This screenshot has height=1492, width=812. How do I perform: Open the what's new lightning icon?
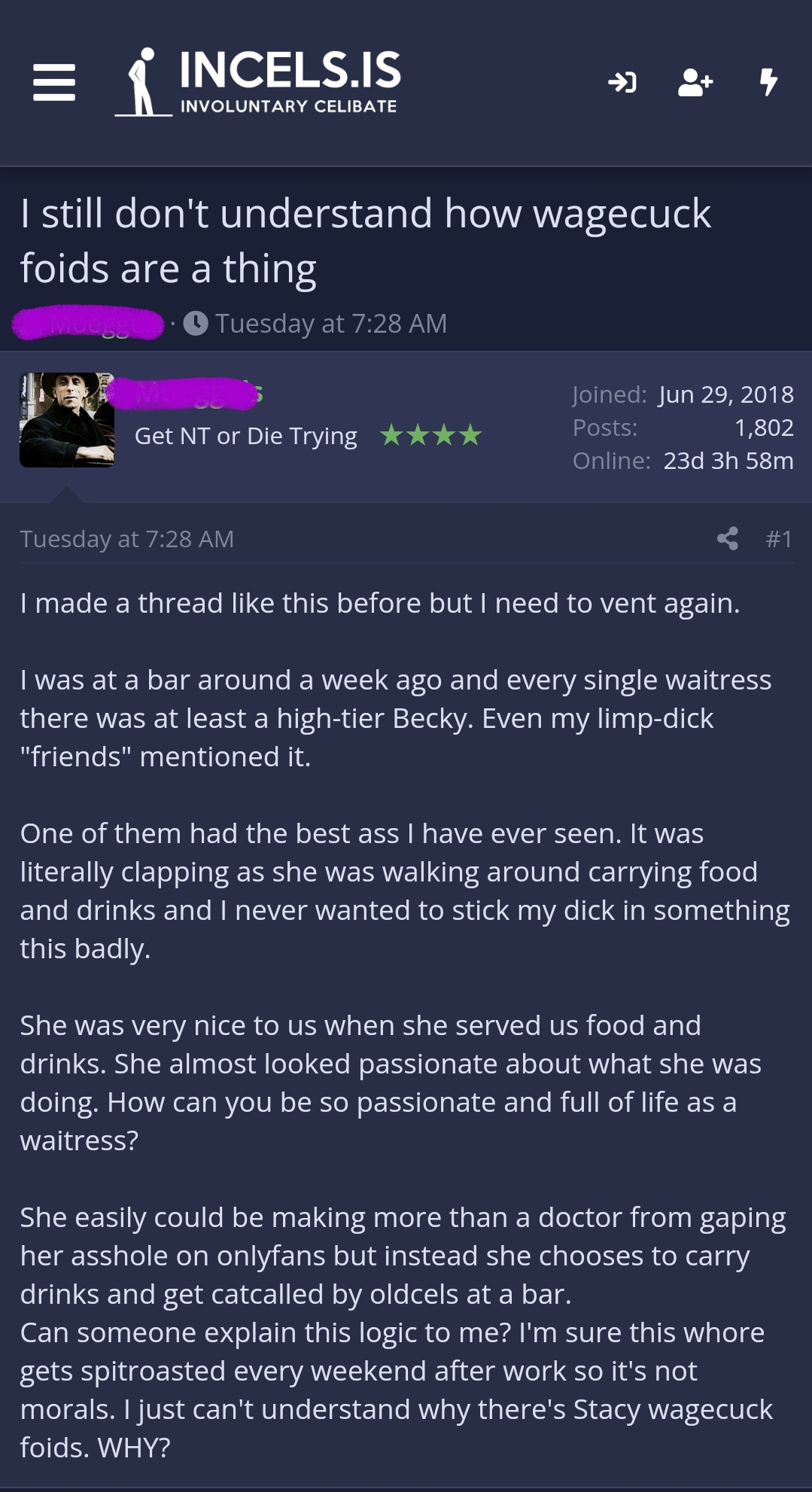pos(768,82)
